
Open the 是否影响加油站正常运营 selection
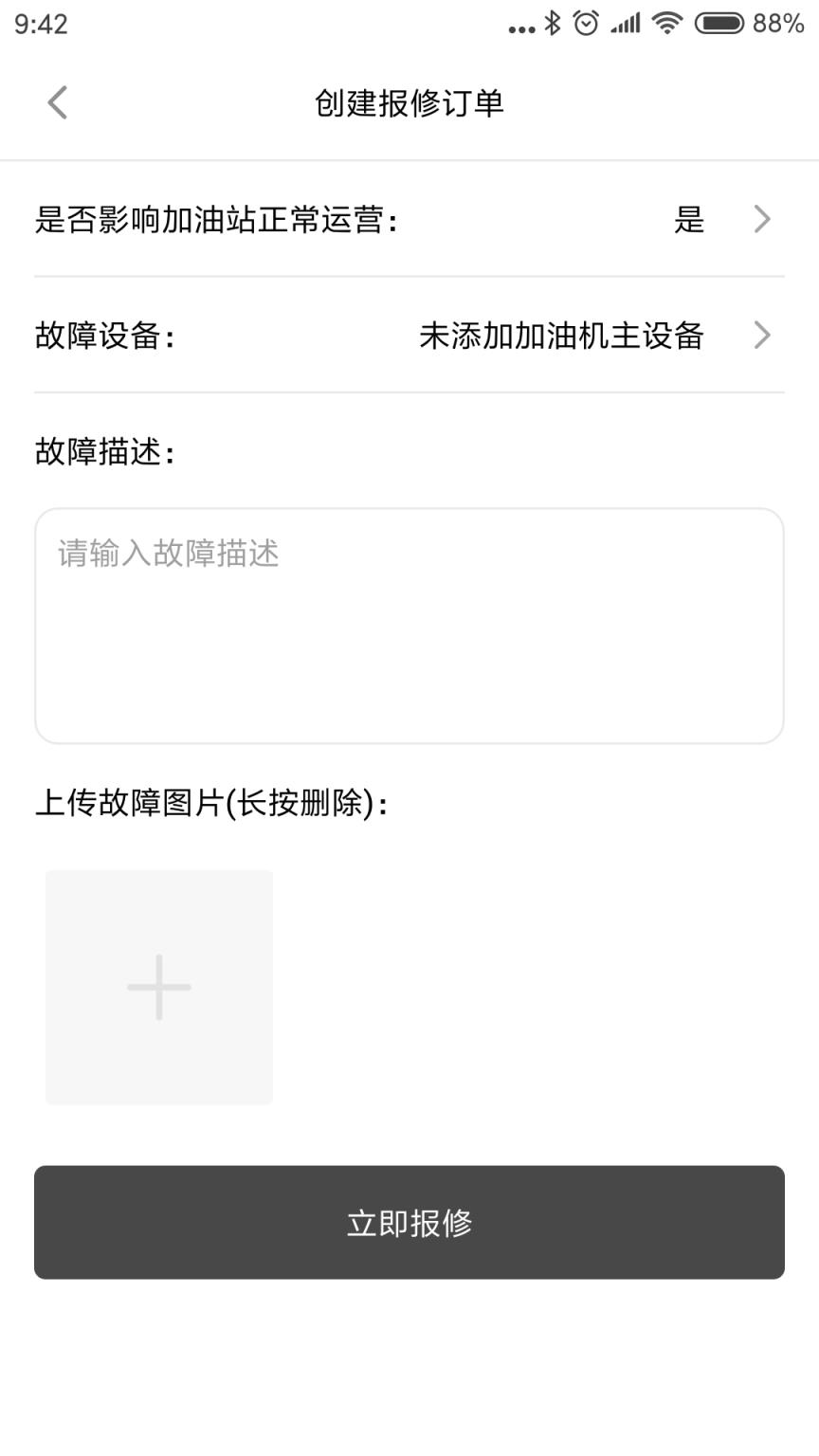409,219
